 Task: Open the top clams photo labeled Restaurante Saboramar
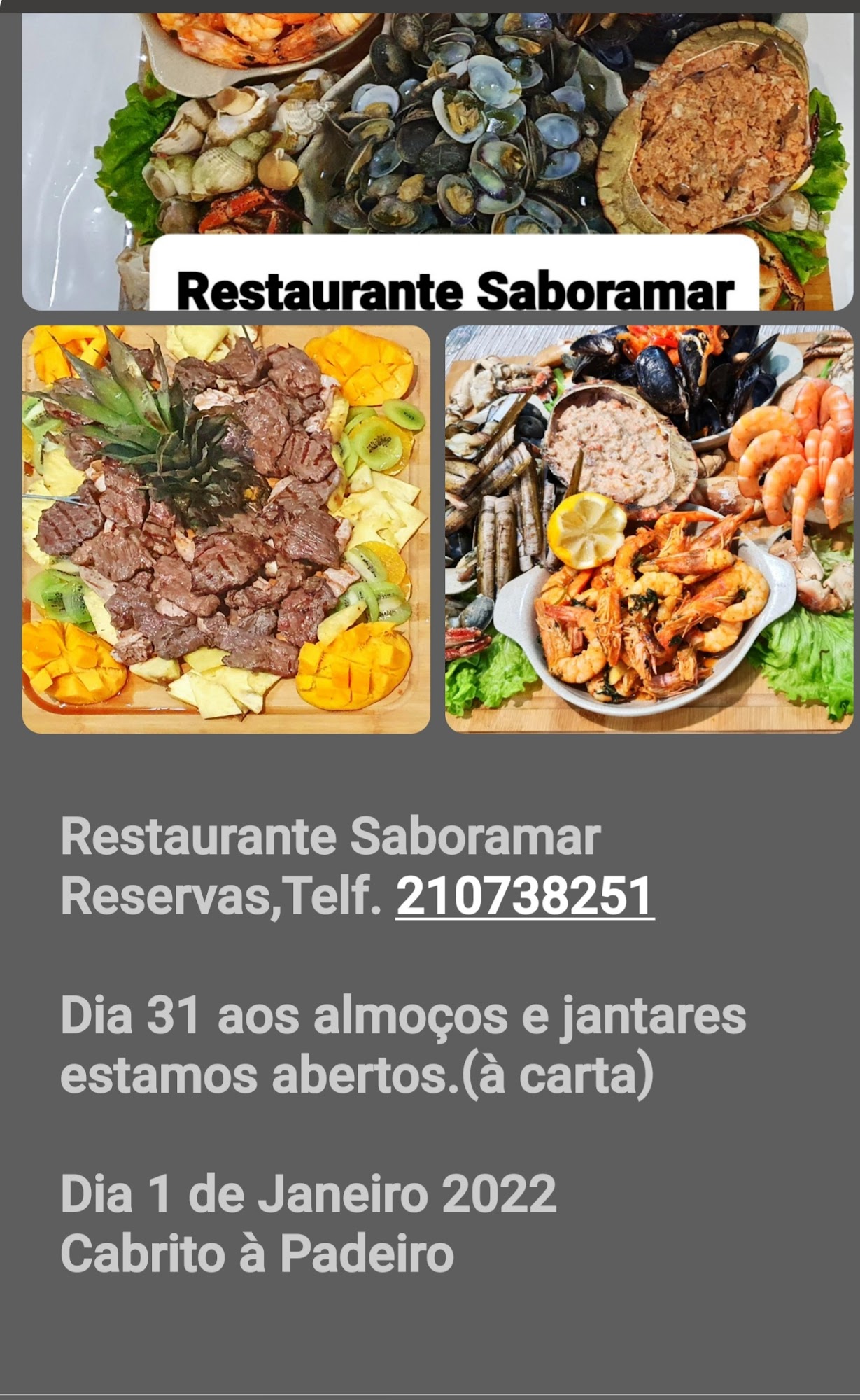pyautogui.click(x=437, y=161)
